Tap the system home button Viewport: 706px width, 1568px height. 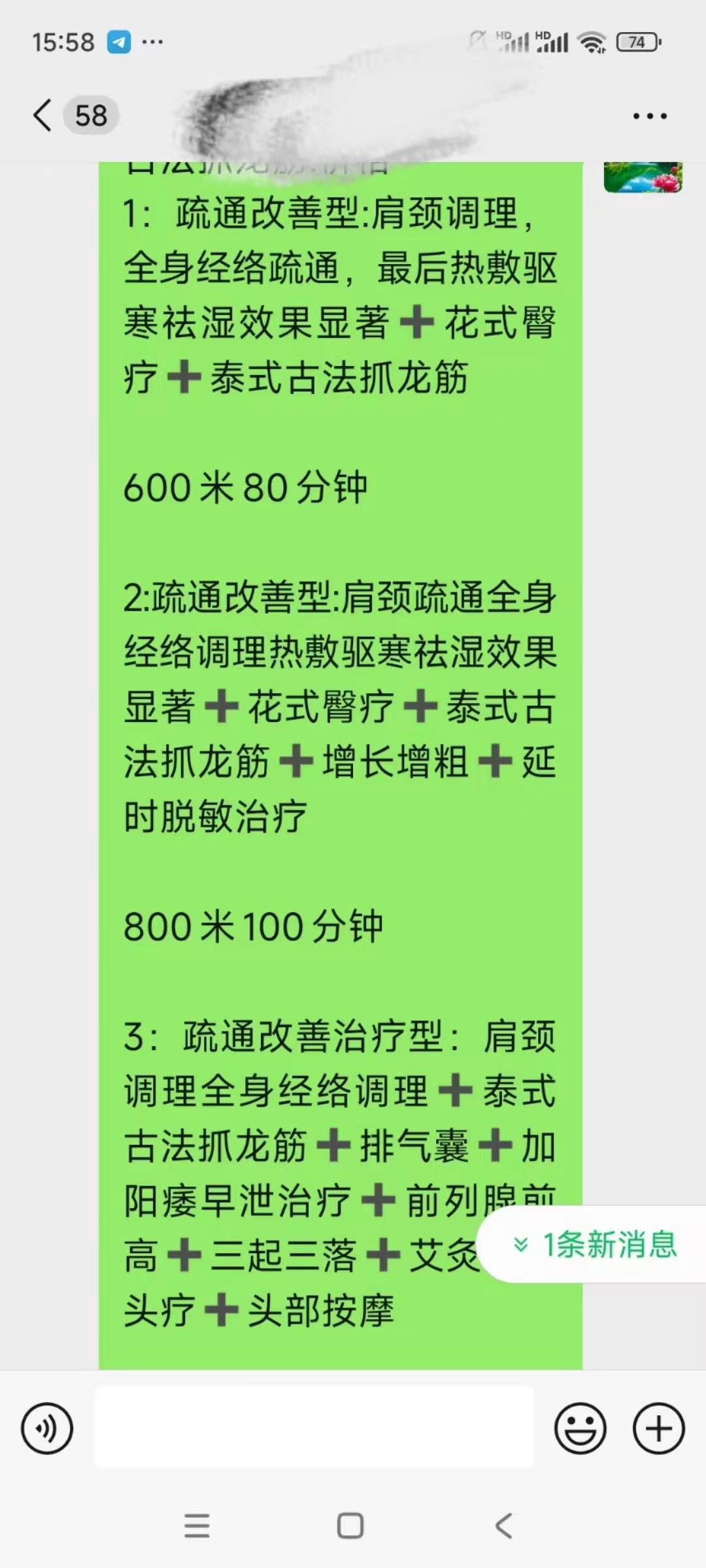(350, 1526)
